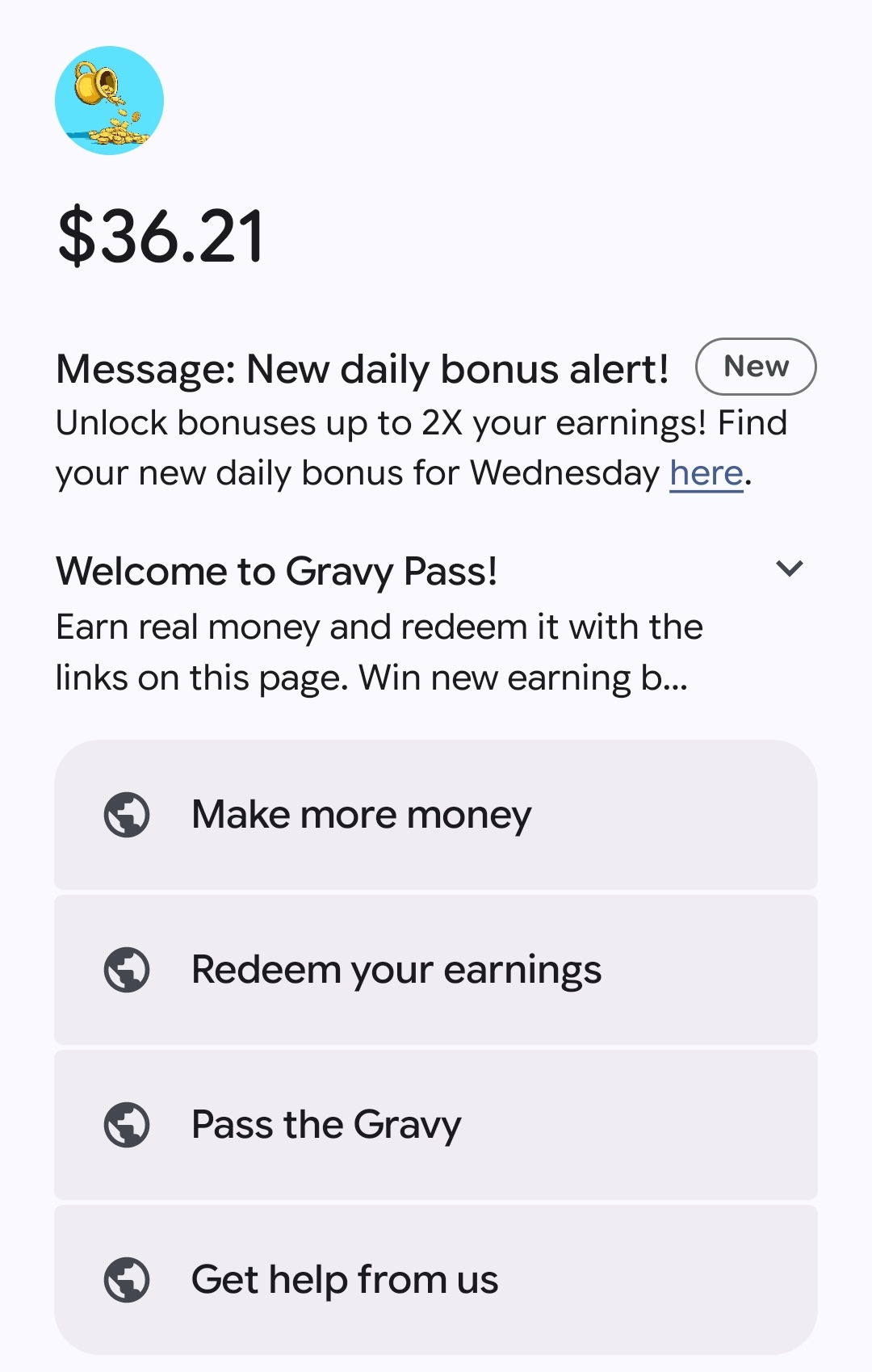Screen dimensions: 872x1372
Task: Expand the Welcome to Gravy Pass section
Action: [789, 569]
